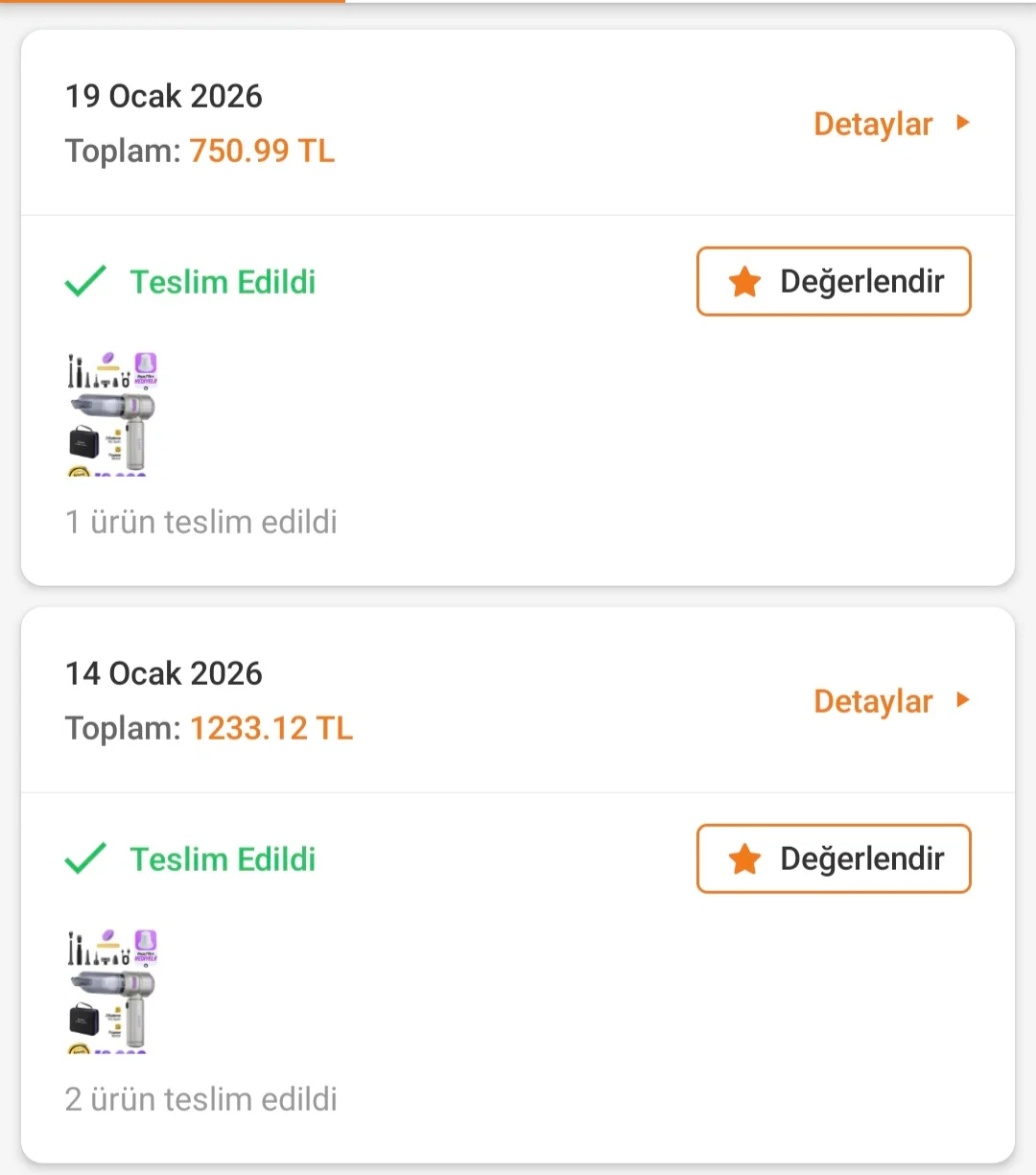Click the arrow icon next to first Detaylar
Viewport: 1036px width, 1175px height.
point(963,123)
